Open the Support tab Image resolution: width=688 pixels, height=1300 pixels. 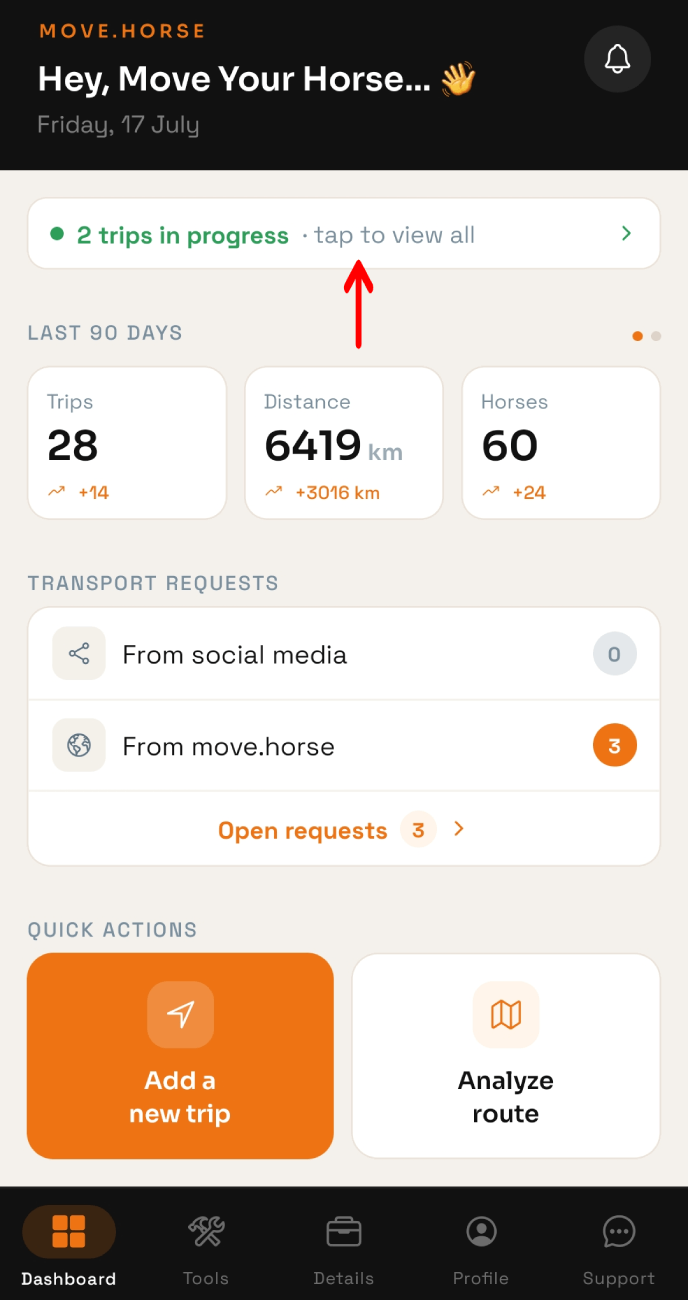pyautogui.click(x=619, y=1248)
